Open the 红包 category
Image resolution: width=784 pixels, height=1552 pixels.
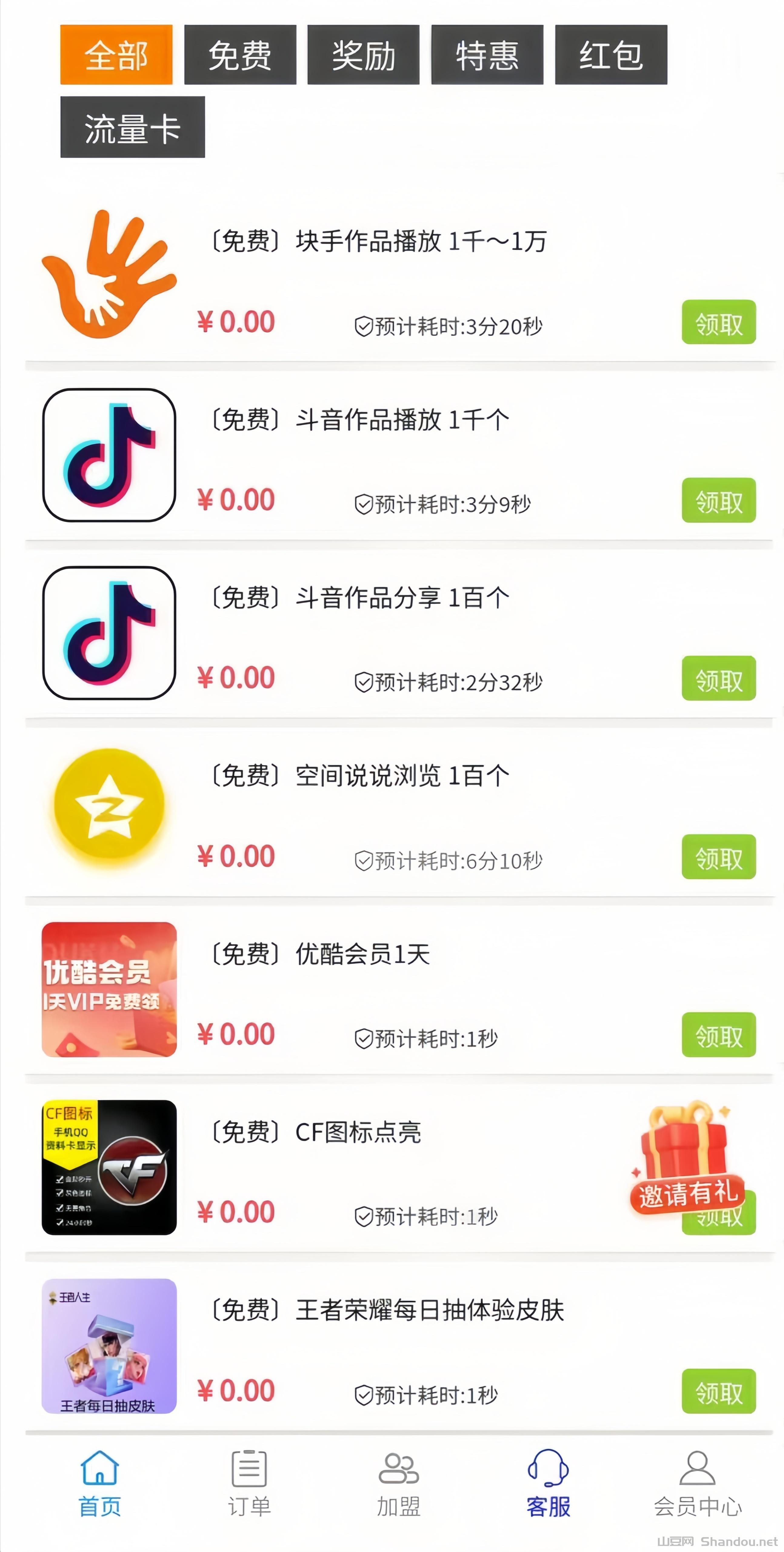click(x=611, y=55)
